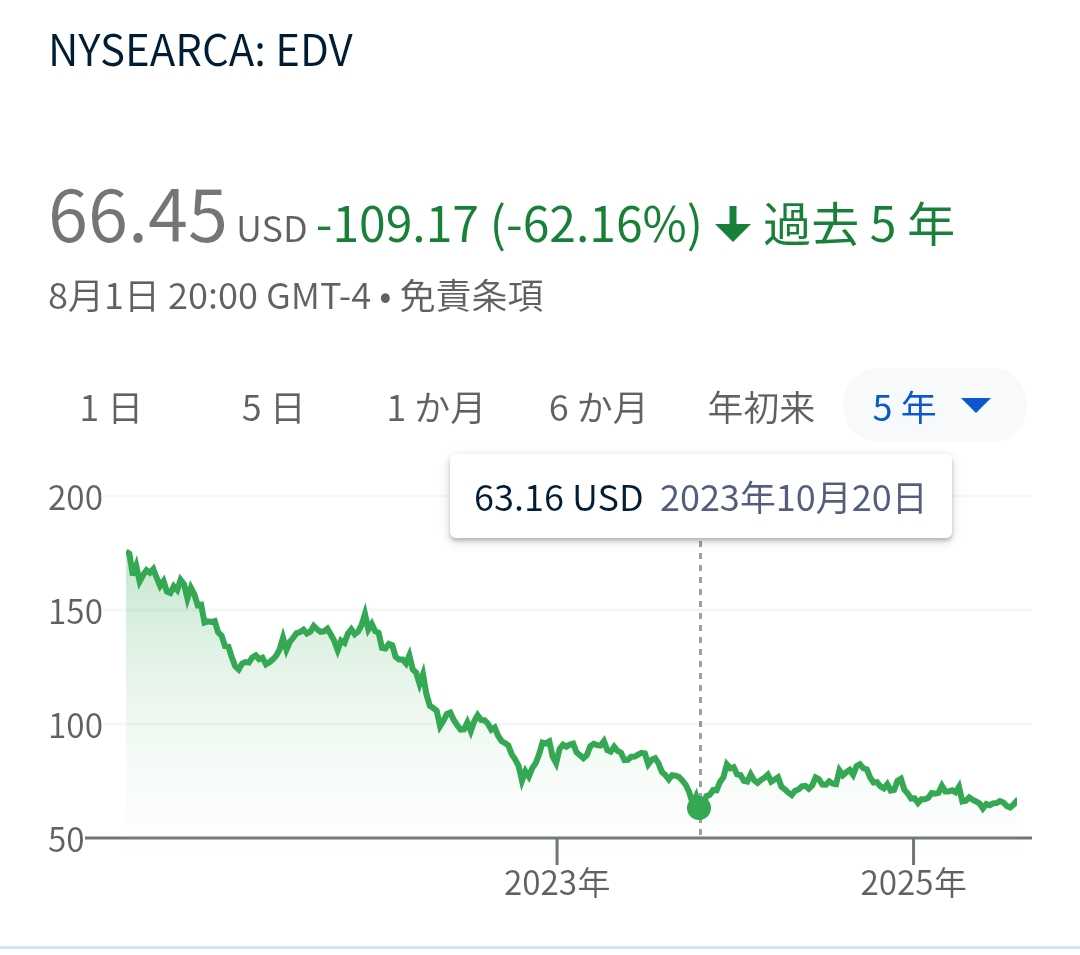Select the 5日 time range
This screenshot has height=955, width=1080.
(x=271, y=407)
